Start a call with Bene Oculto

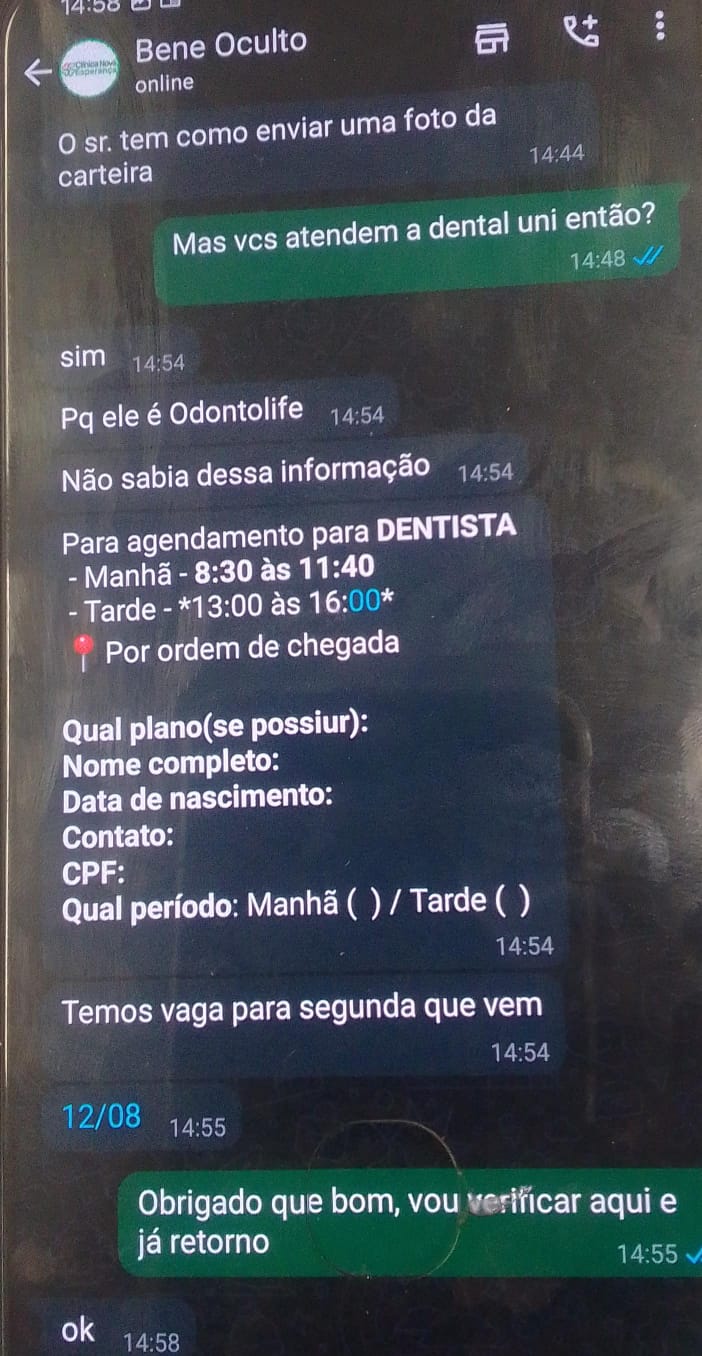coord(582,31)
